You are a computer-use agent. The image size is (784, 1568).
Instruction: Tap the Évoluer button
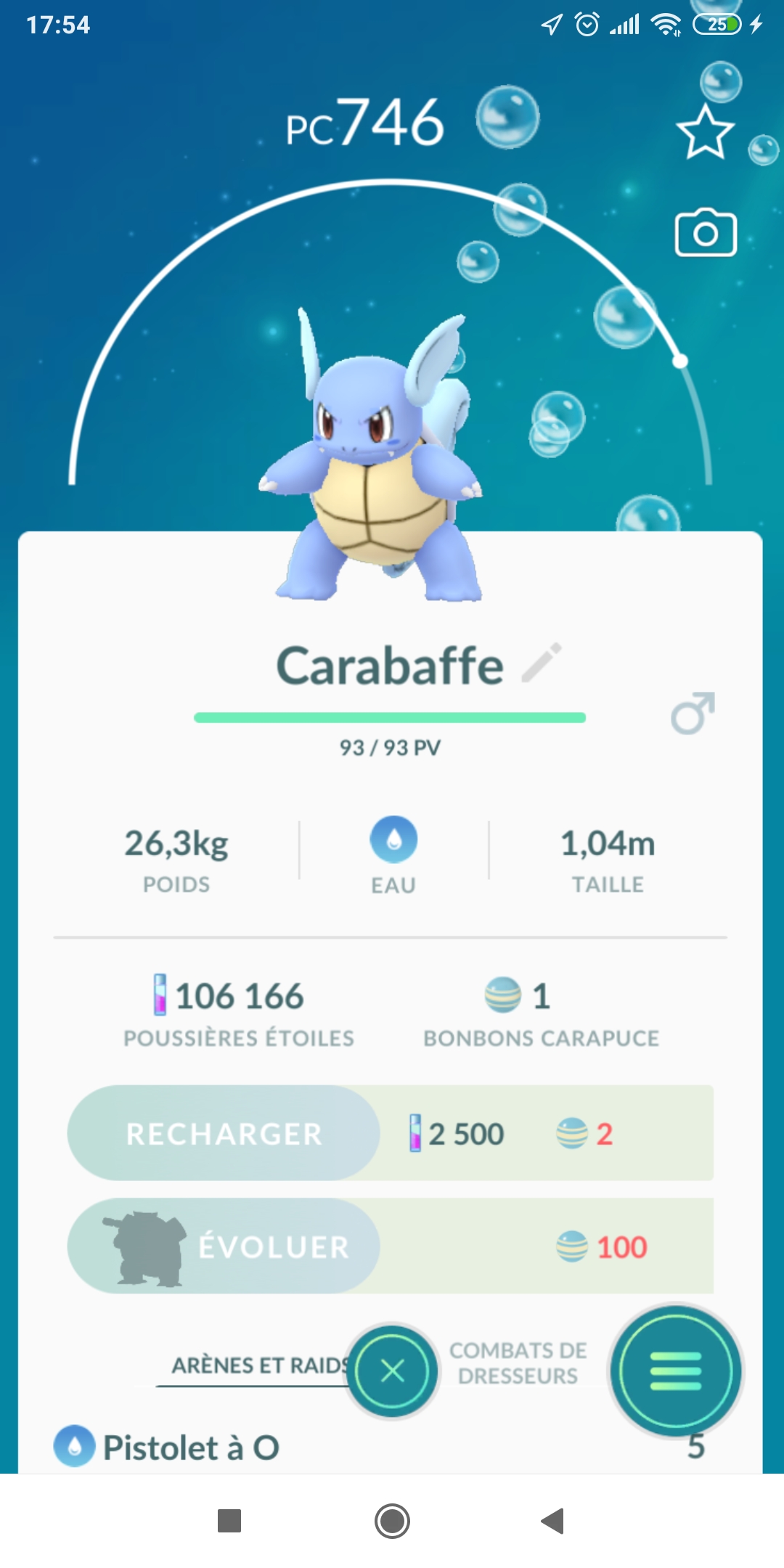click(224, 1246)
